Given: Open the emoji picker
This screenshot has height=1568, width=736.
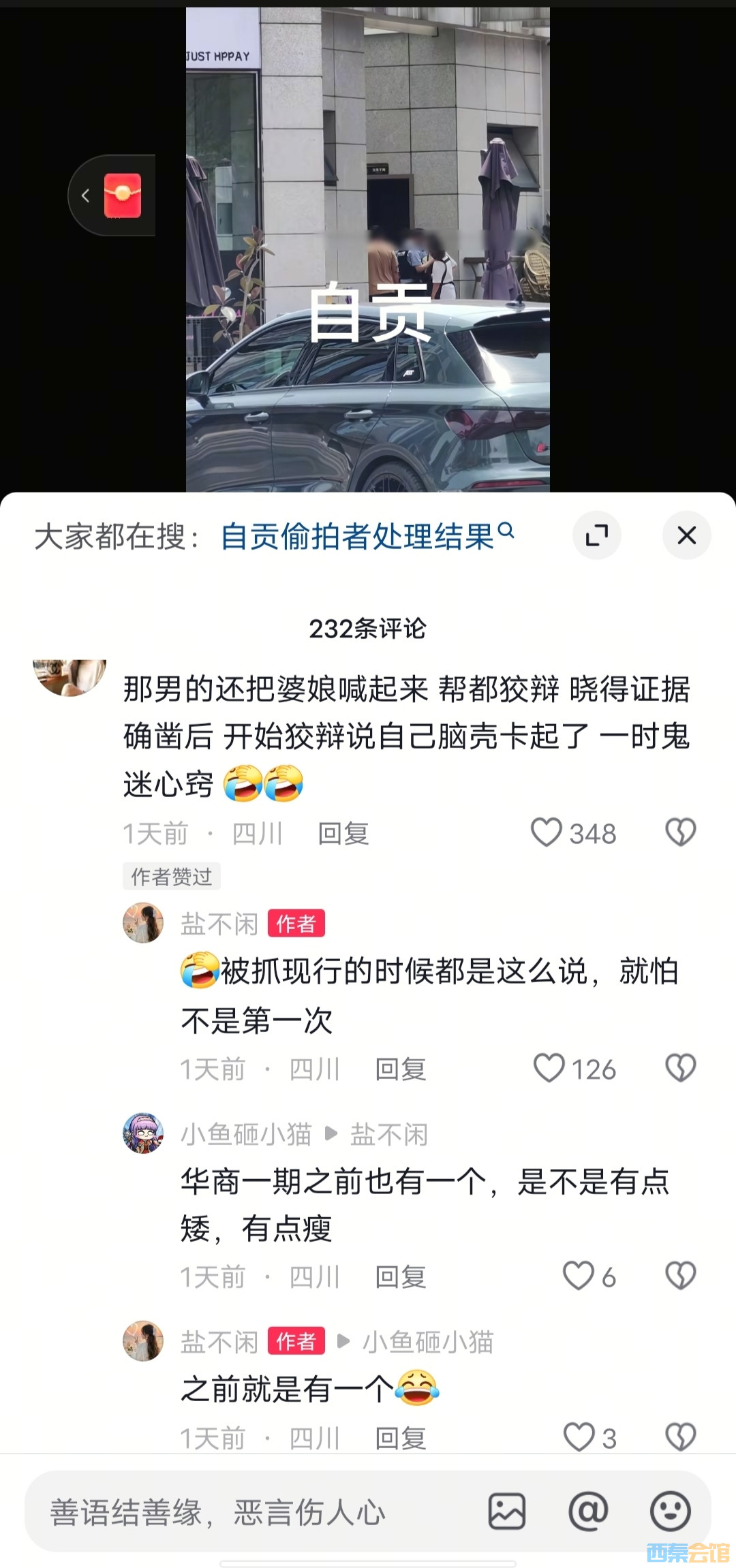Looking at the screenshot, I should point(670,1512).
